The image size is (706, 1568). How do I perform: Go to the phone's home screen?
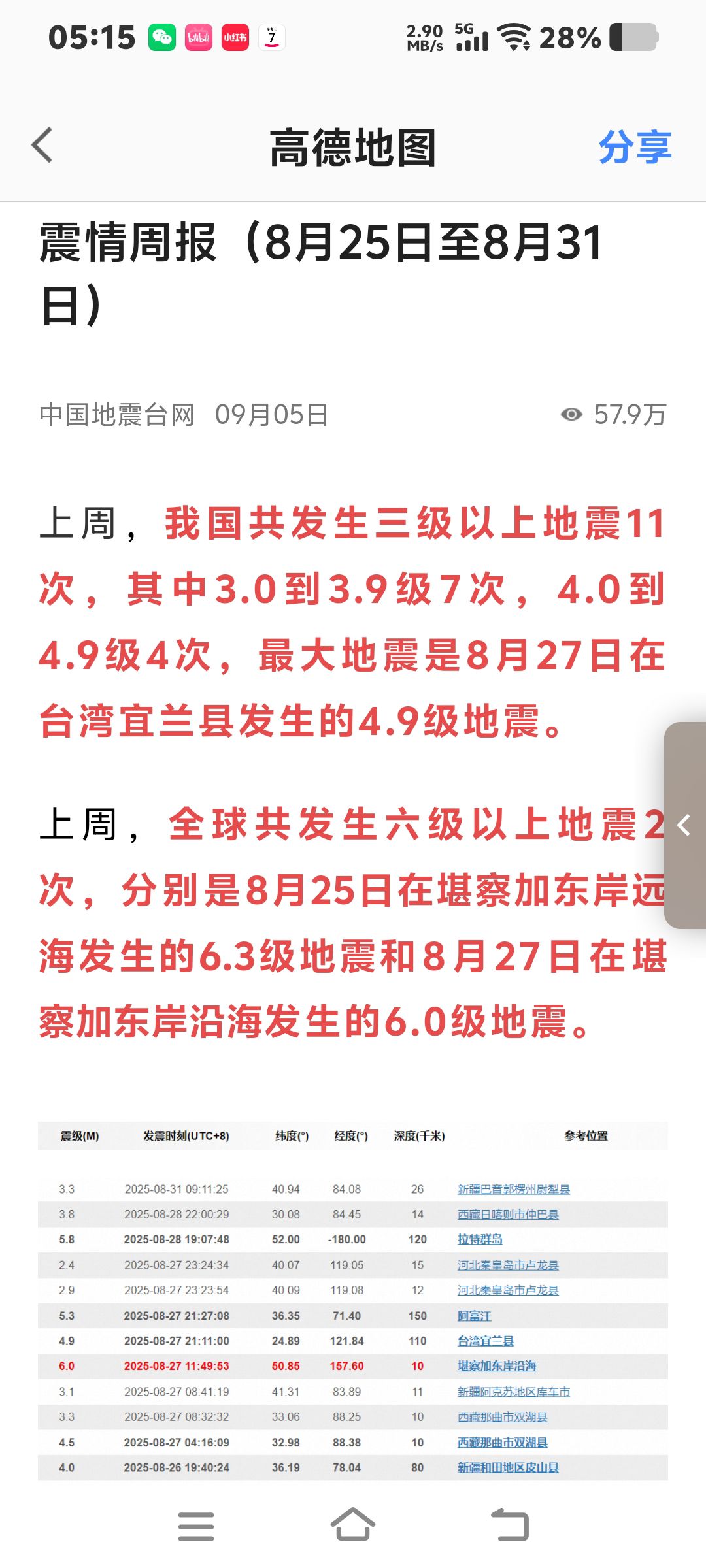(x=353, y=1525)
